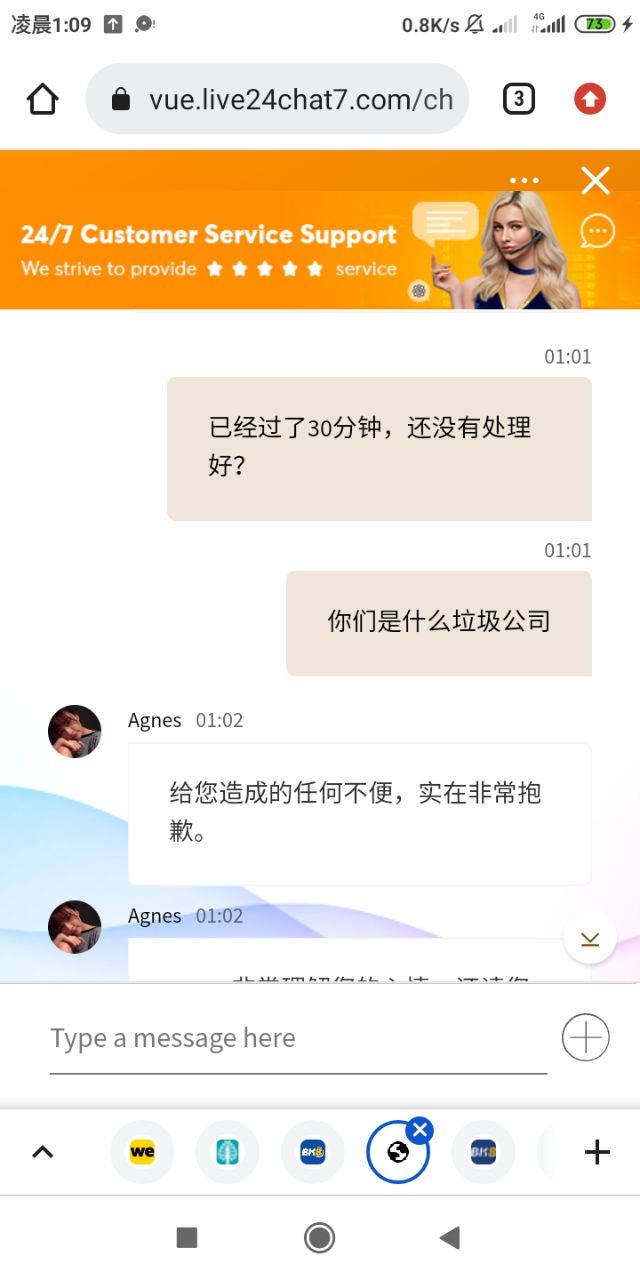Open the three-dot menu in the chat banner
The height and width of the screenshot is (1280, 640).
coord(524,181)
